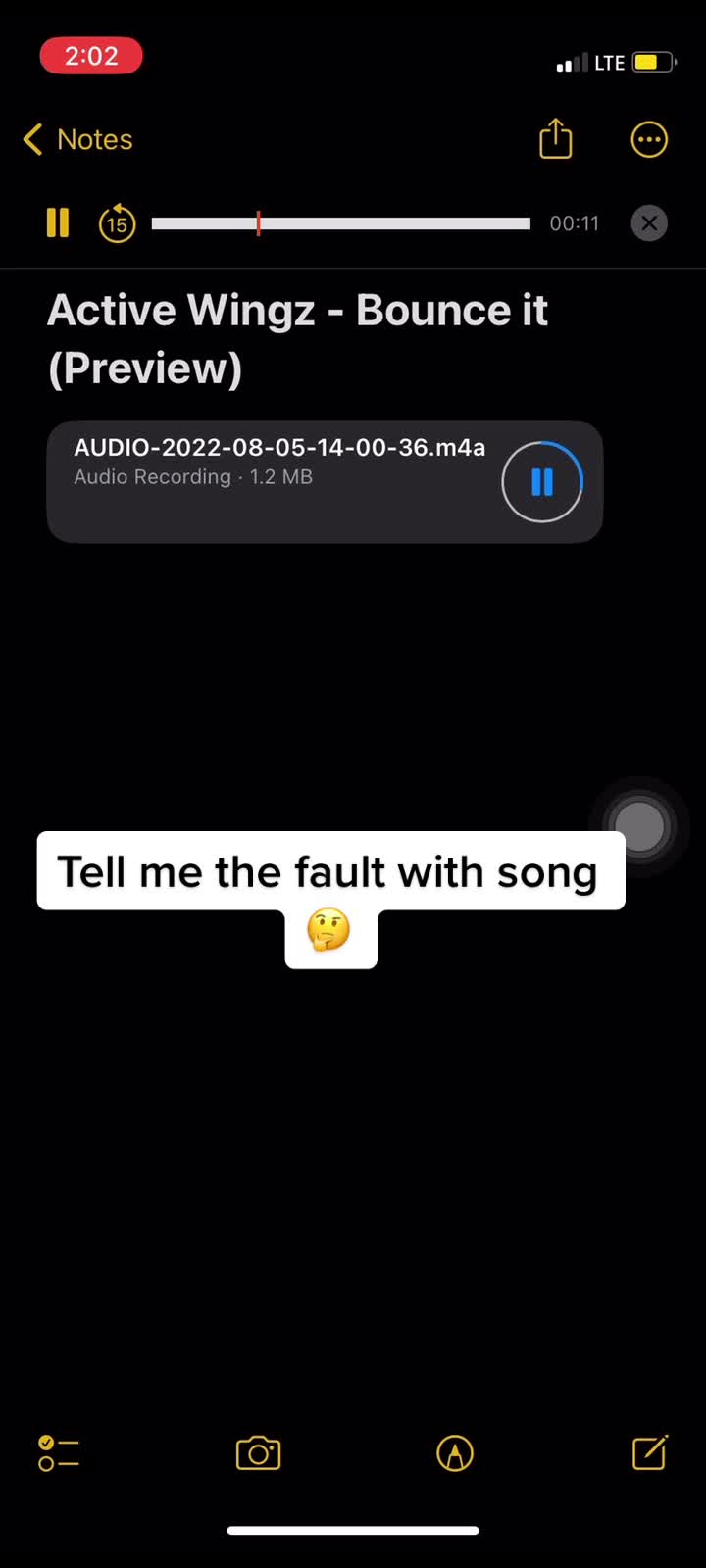Share this note
The height and width of the screenshot is (1568, 706).
(x=555, y=138)
